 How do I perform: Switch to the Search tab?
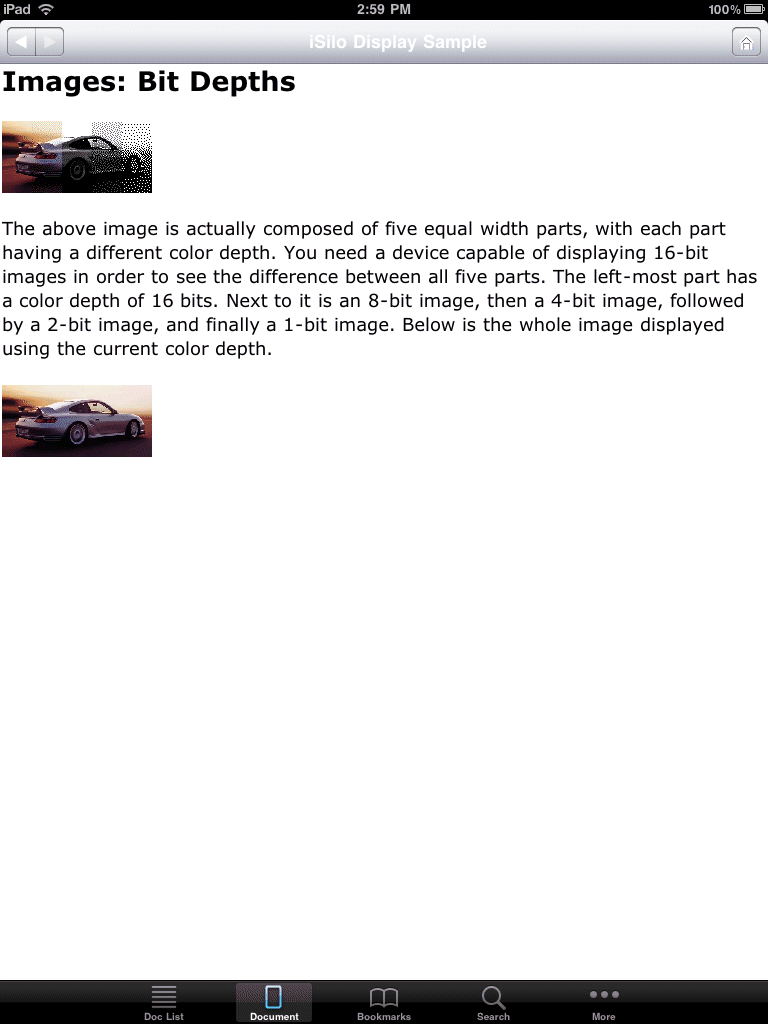tap(493, 1002)
